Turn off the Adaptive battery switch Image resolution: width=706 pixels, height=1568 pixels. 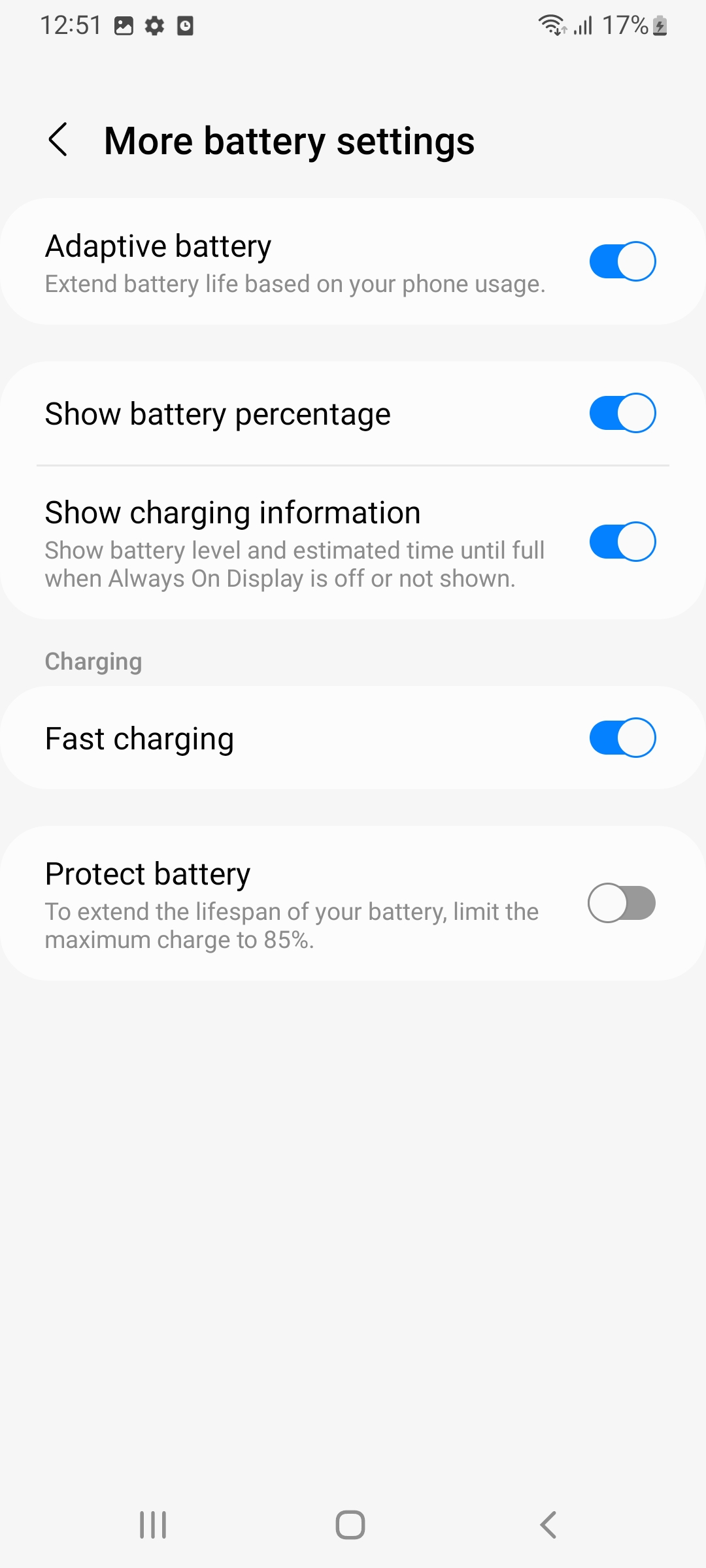[x=622, y=261]
